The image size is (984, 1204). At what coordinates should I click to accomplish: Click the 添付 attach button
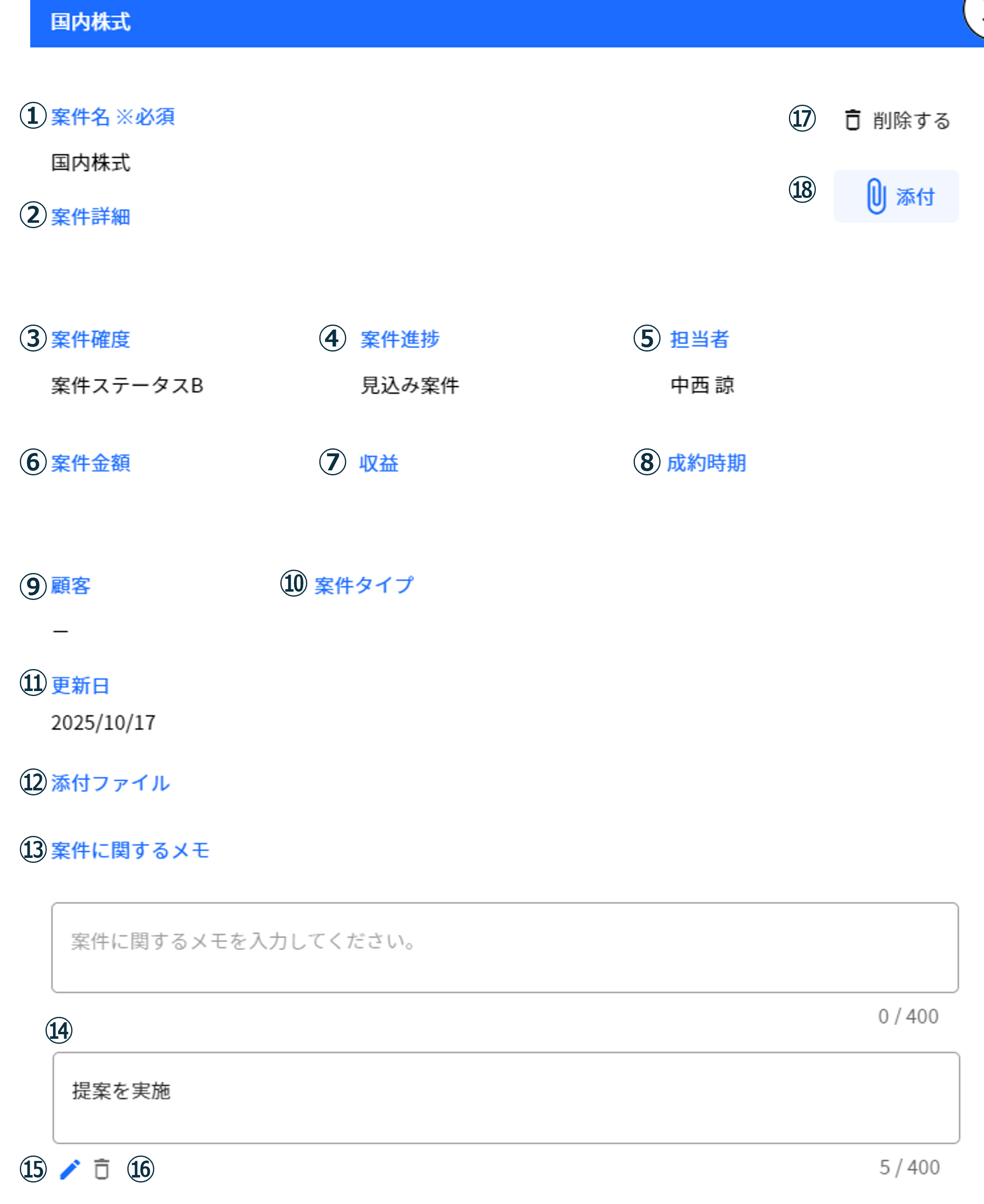895,197
